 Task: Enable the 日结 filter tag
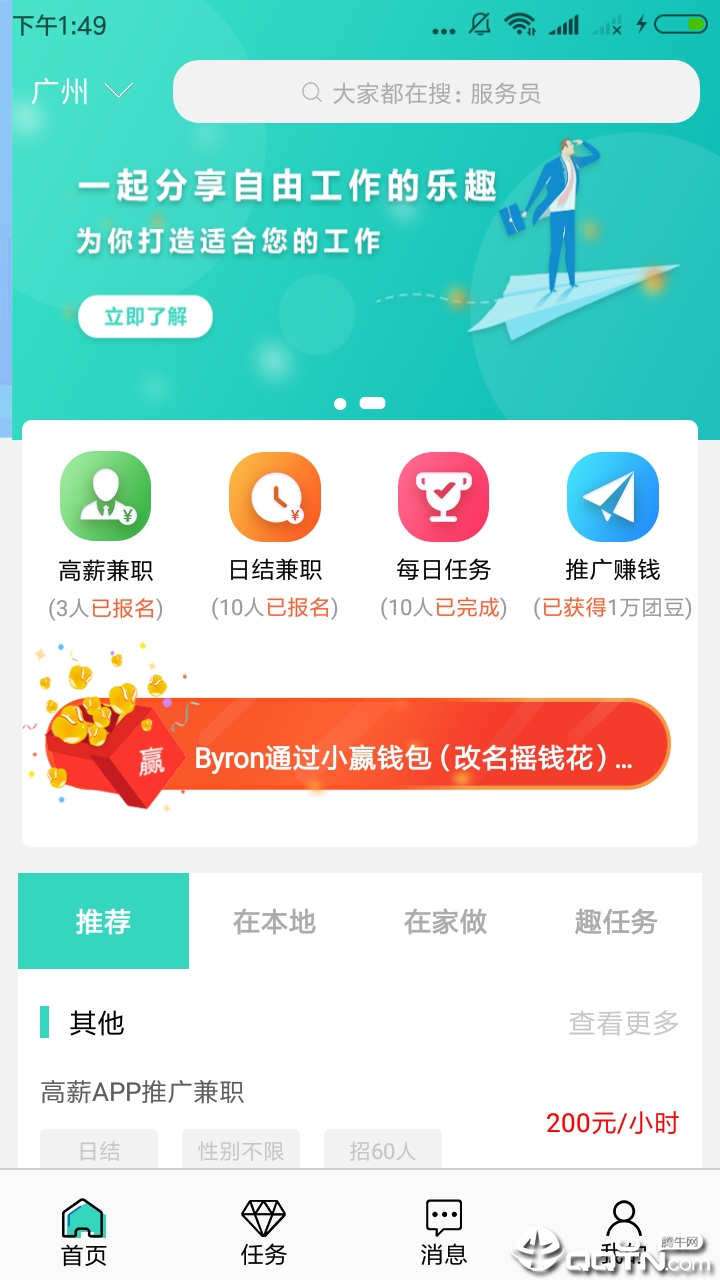98,1150
